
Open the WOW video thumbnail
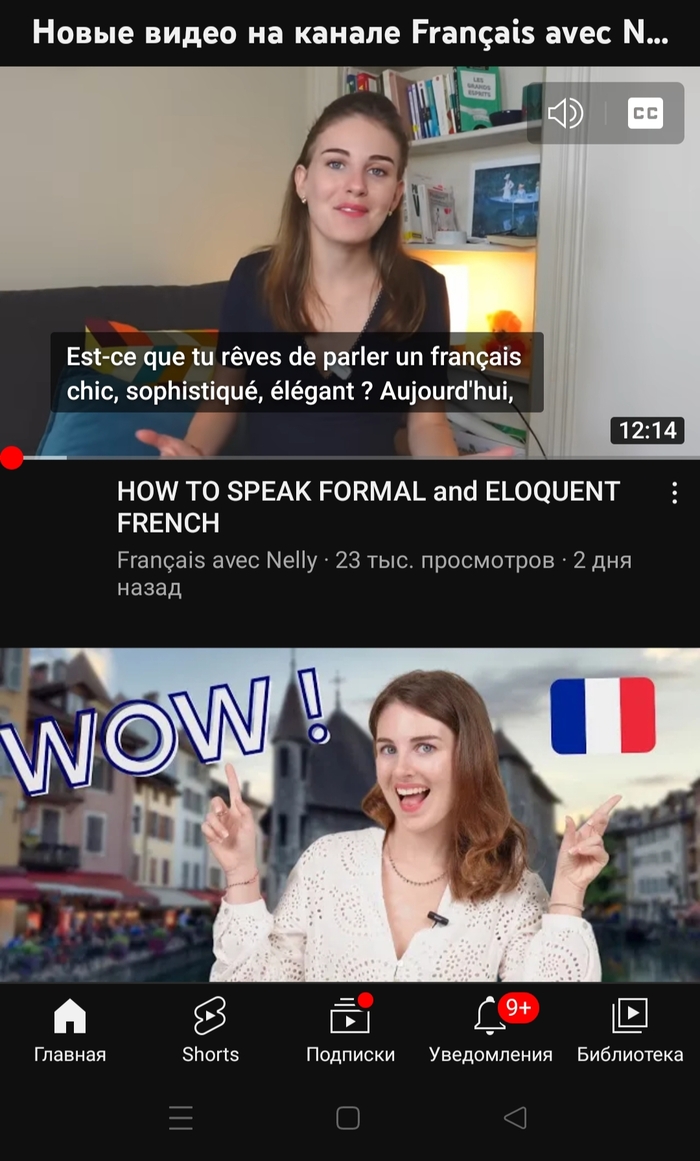point(350,815)
